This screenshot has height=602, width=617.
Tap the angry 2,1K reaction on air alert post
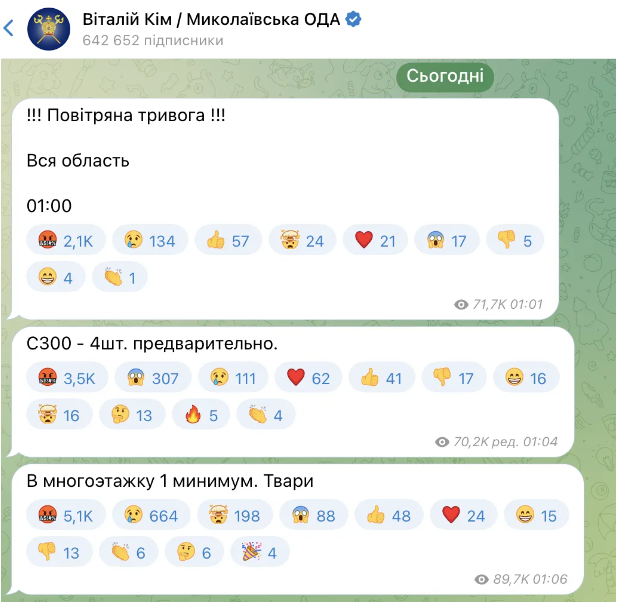point(65,240)
